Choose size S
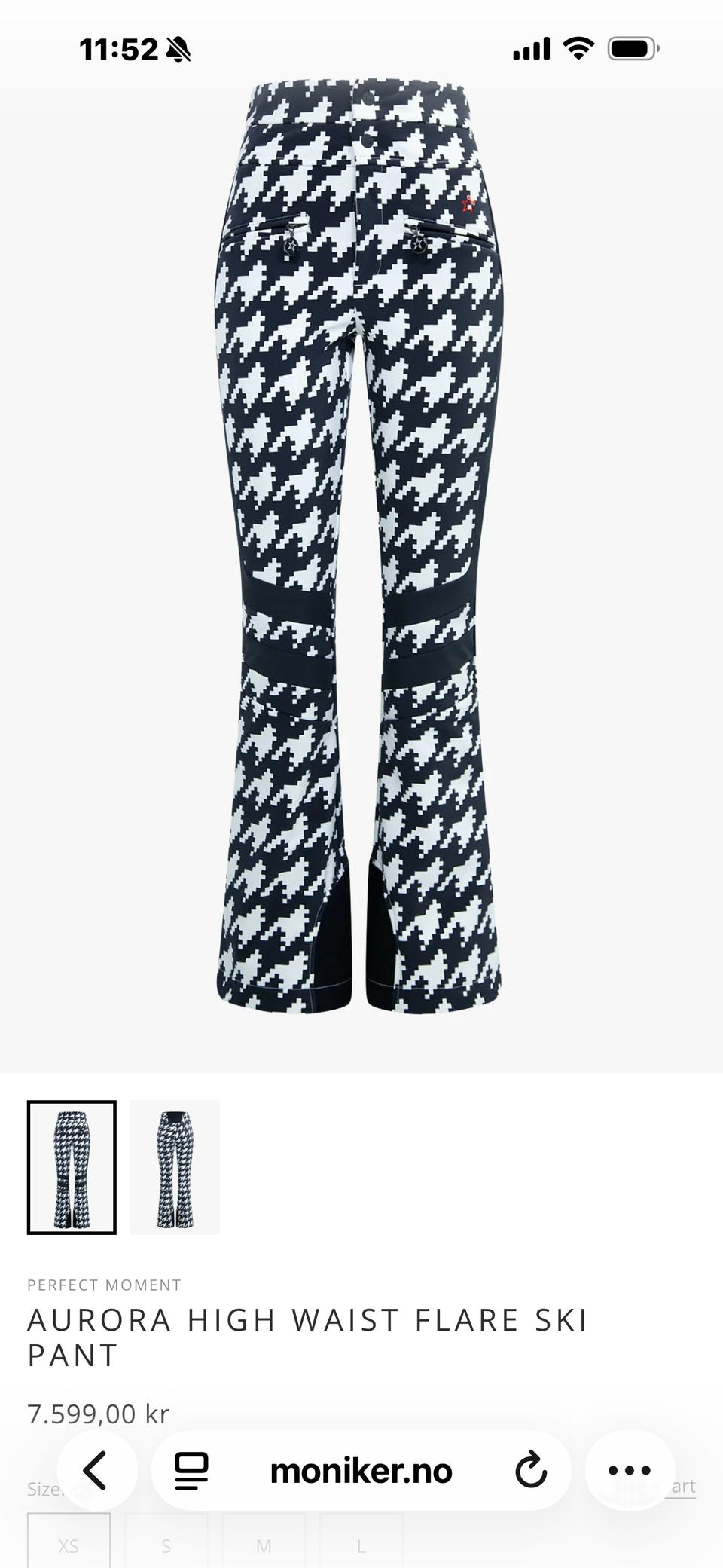This screenshot has height=1568, width=723. click(x=166, y=1545)
